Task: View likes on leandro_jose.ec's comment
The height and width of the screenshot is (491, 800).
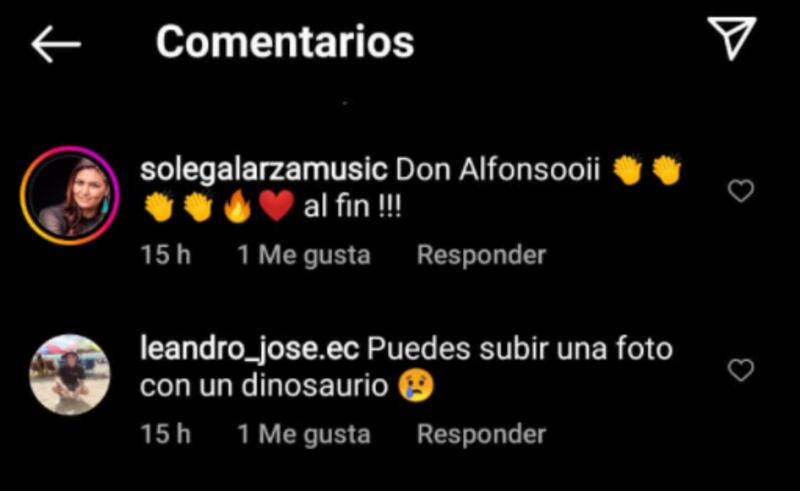Action: tap(303, 435)
